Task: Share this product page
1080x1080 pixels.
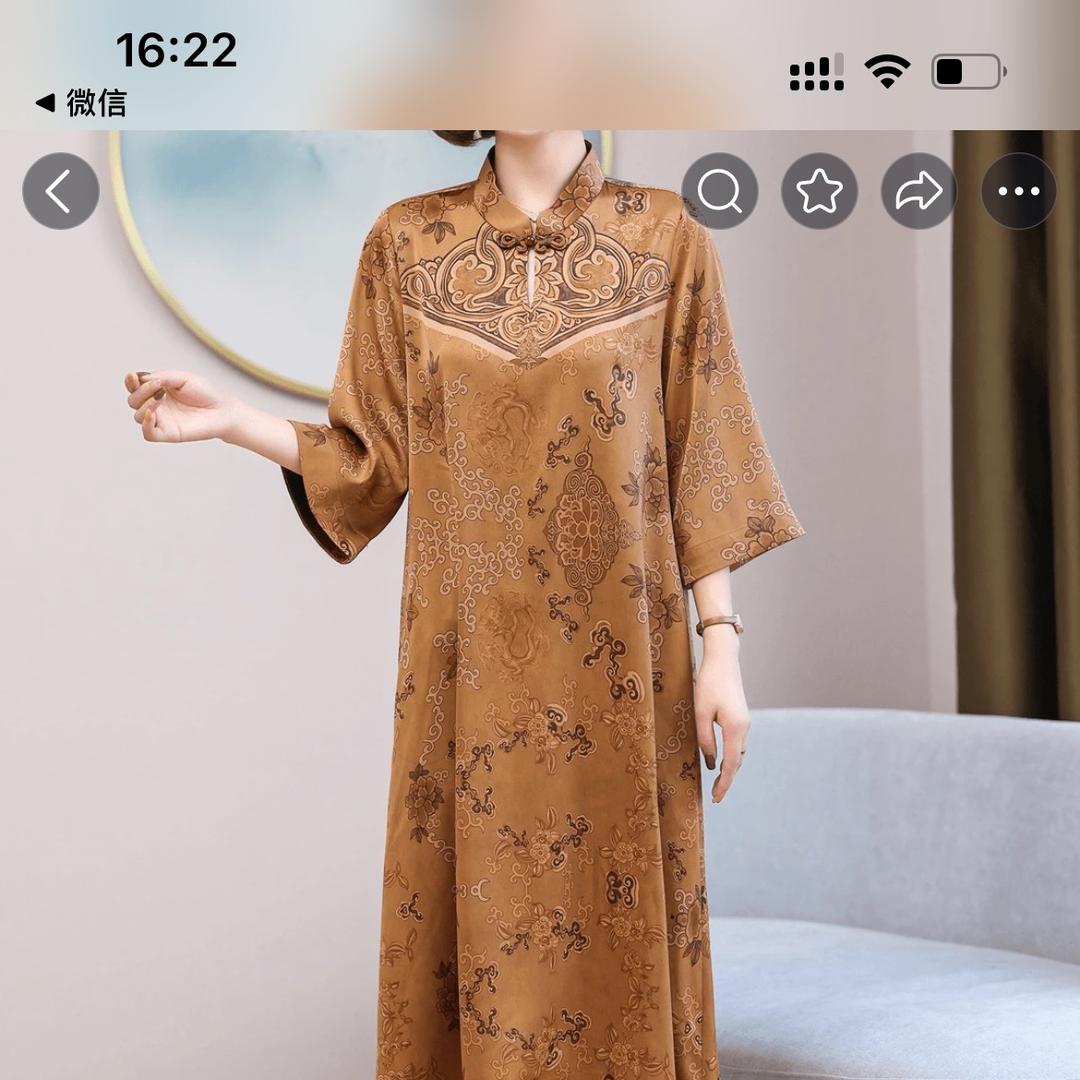Action: (918, 191)
